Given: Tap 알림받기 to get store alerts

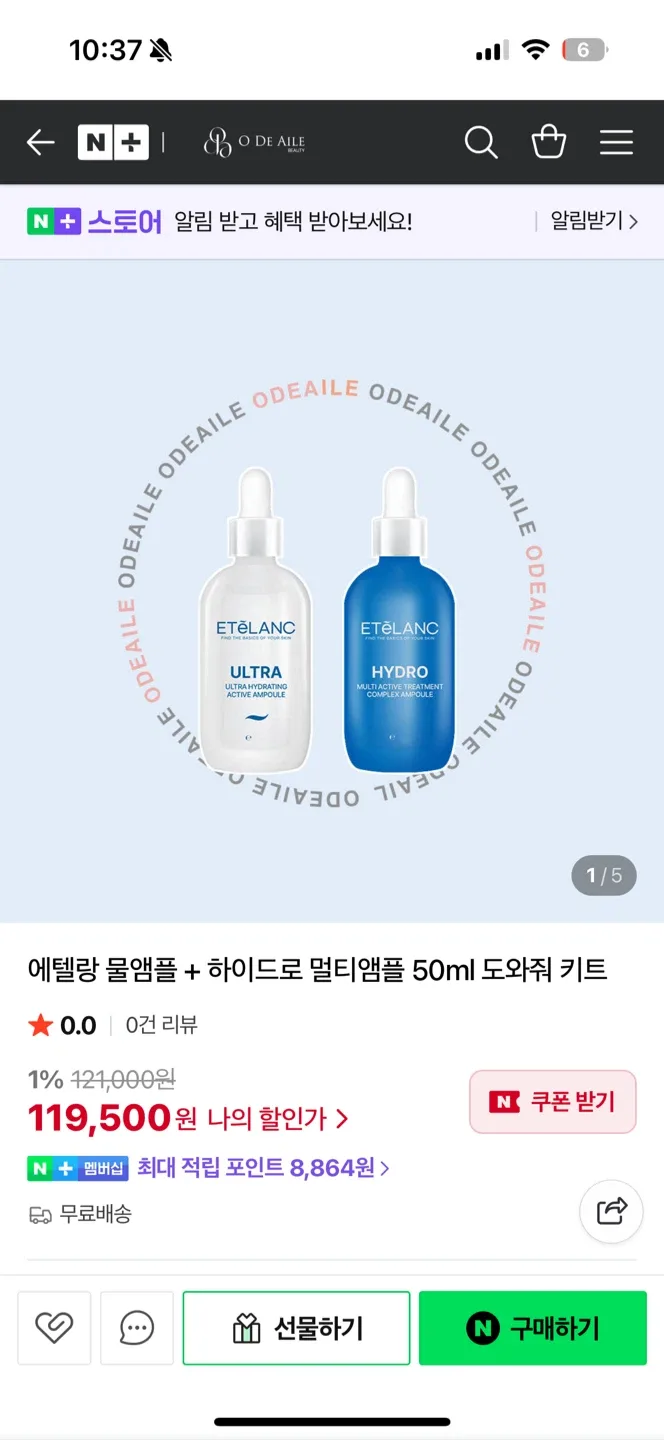Looking at the screenshot, I should tap(593, 221).
